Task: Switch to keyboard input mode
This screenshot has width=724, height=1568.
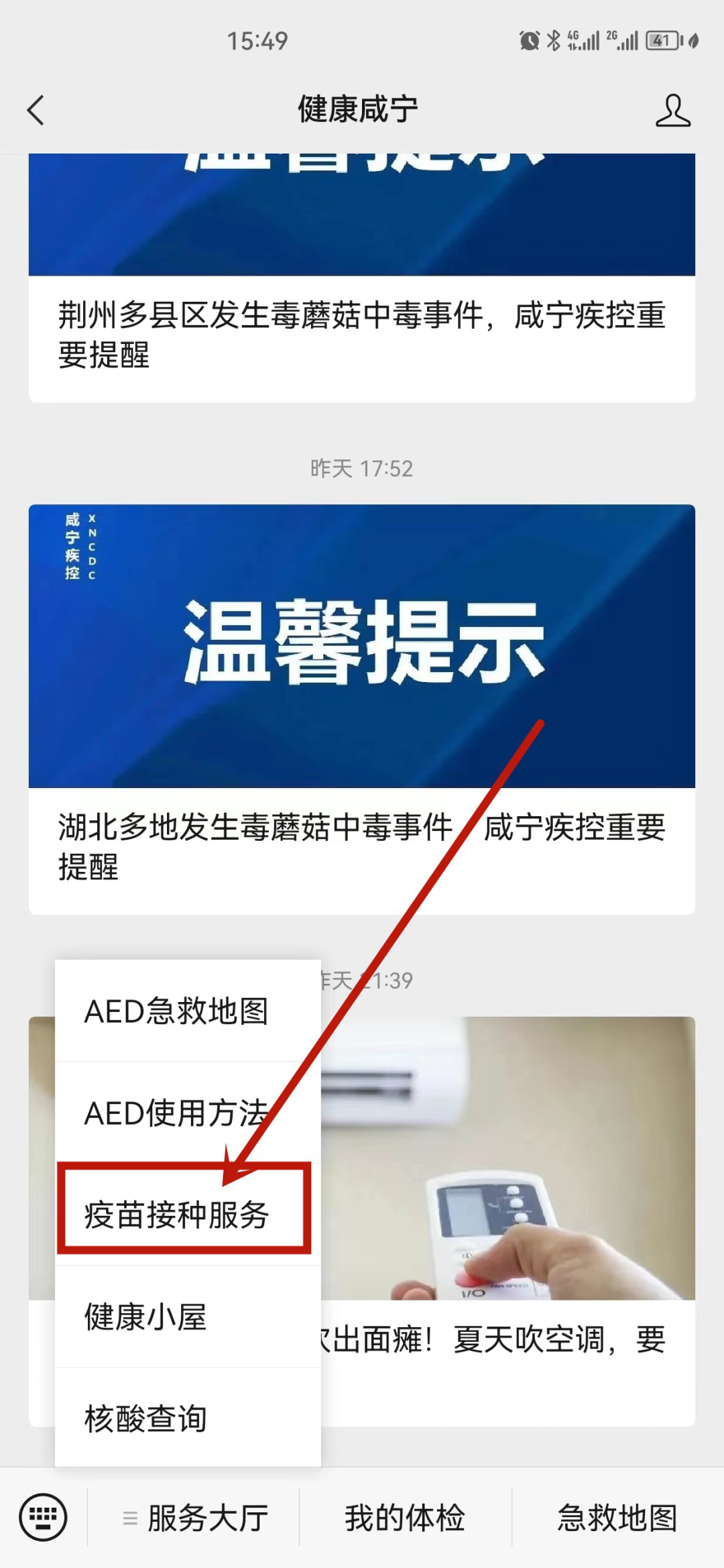Action: point(43,1517)
